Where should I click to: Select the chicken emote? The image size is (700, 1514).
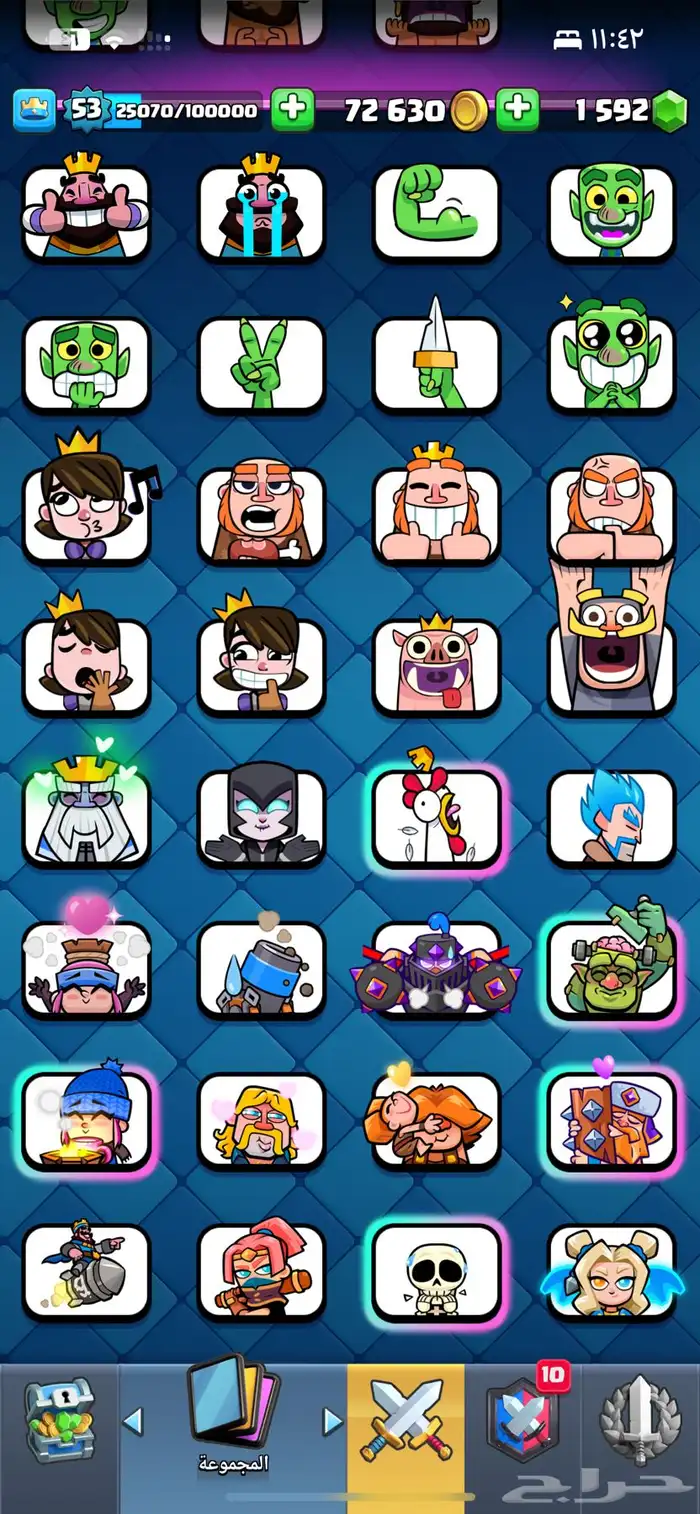(436, 817)
